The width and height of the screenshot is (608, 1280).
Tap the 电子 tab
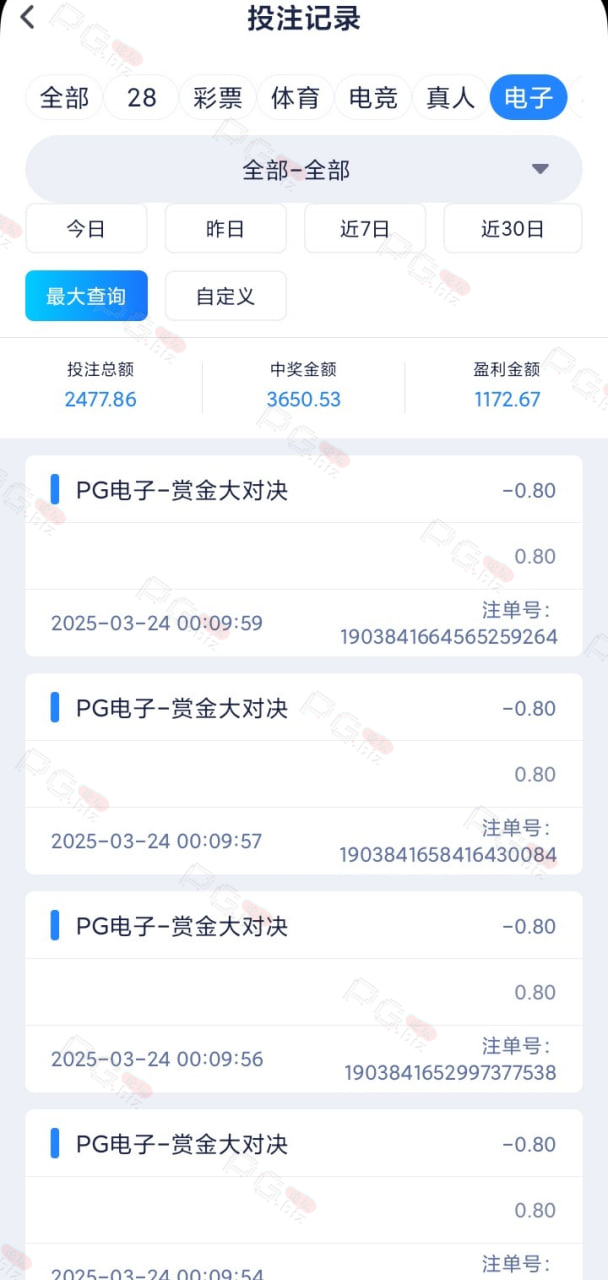click(528, 98)
